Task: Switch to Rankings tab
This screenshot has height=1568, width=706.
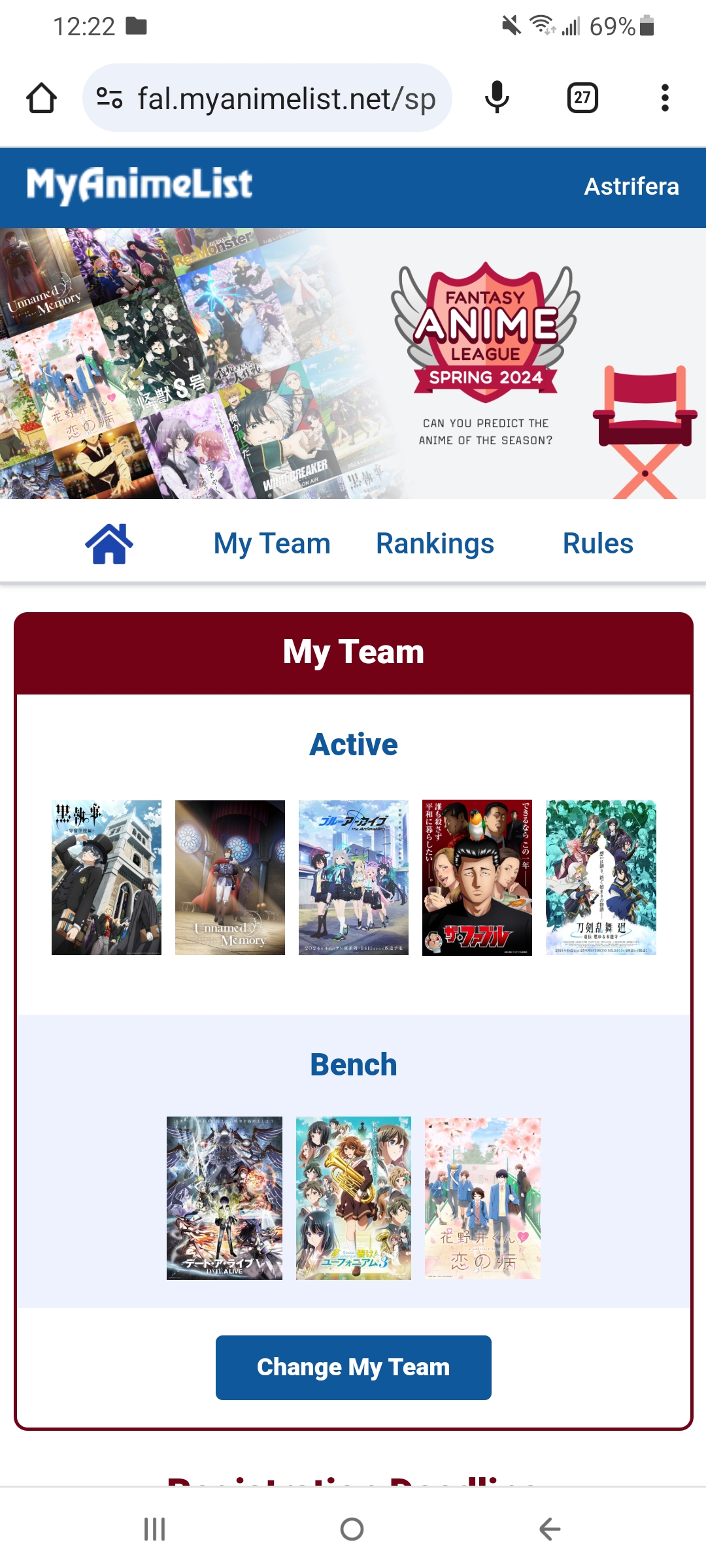Action: (435, 544)
